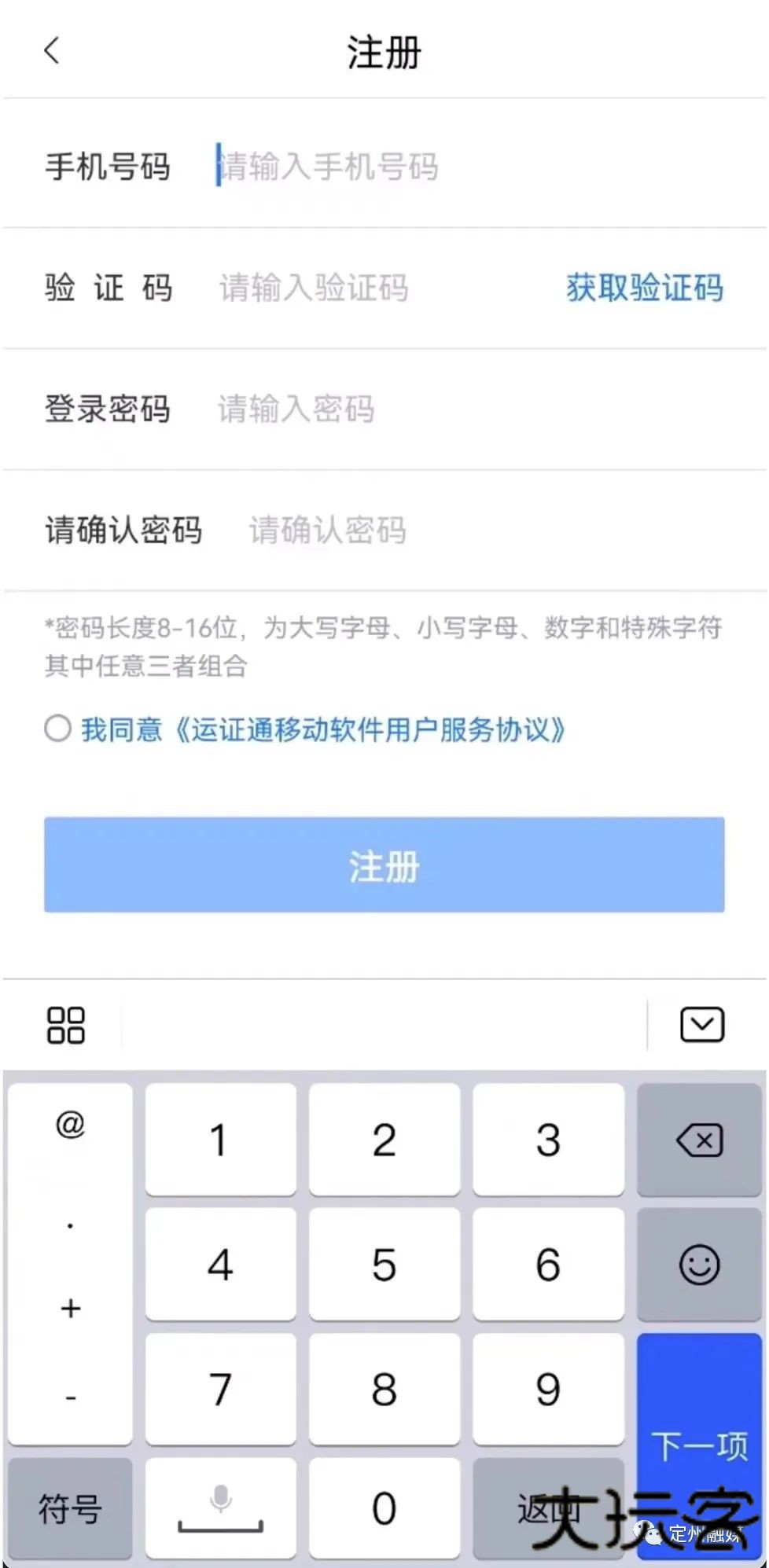Open the keyboard grid menu icon
Viewport: 769px width, 1568px height.
[66, 1025]
